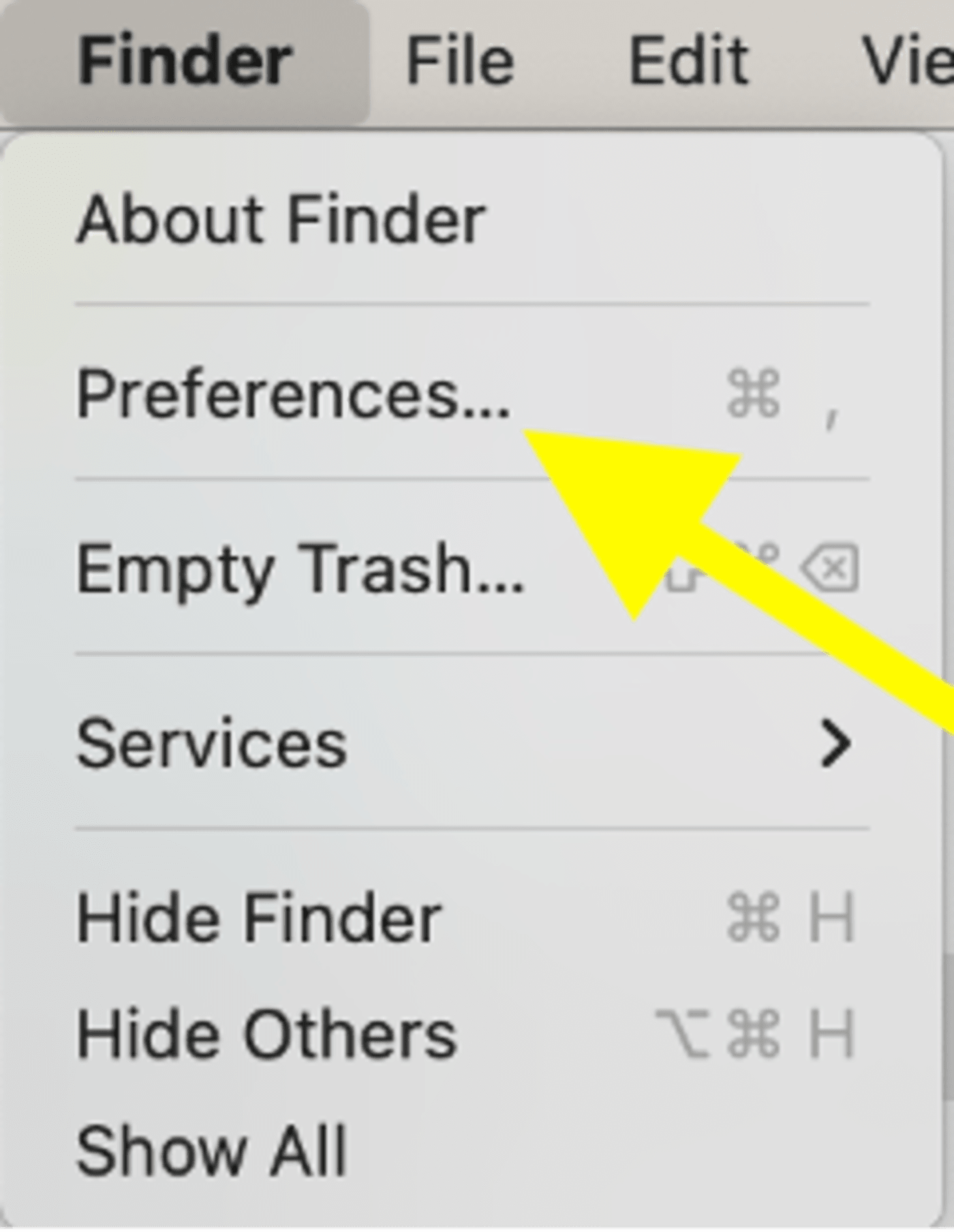This screenshot has width=954, height=1232.
Task: Open the File menu
Action: pyautogui.click(x=459, y=61)
